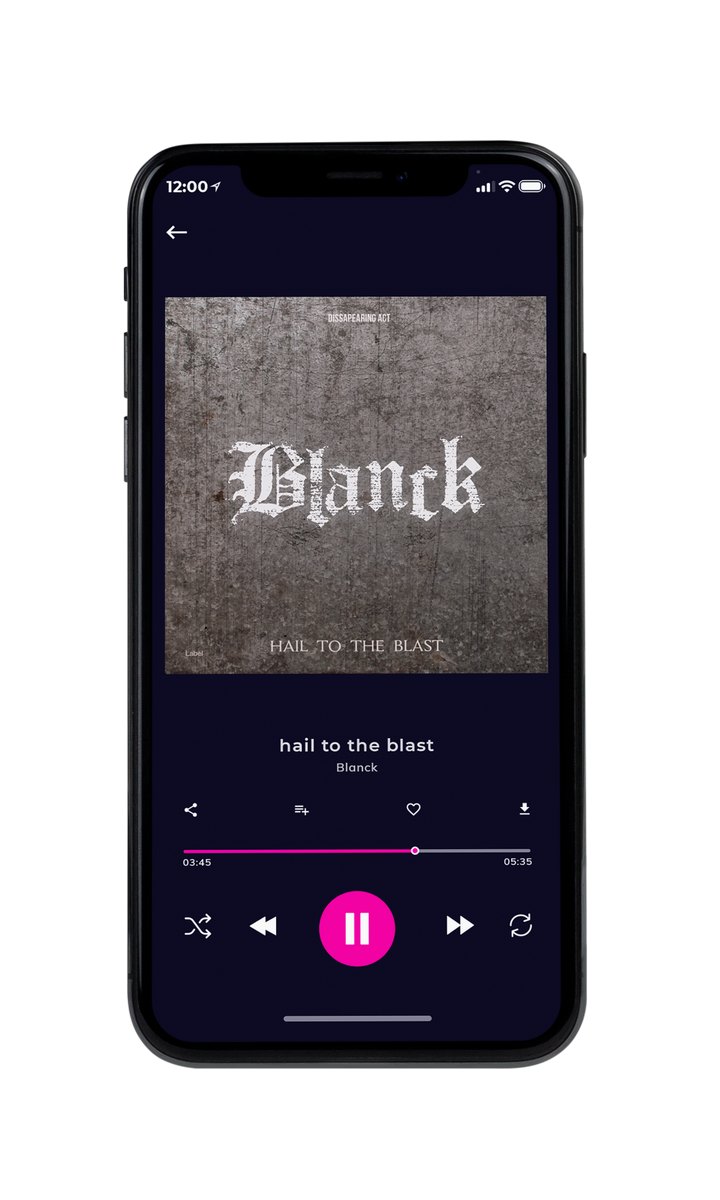Go back using the arrow icon
This screenshot has width=720, height=1200.
(177, 232)
